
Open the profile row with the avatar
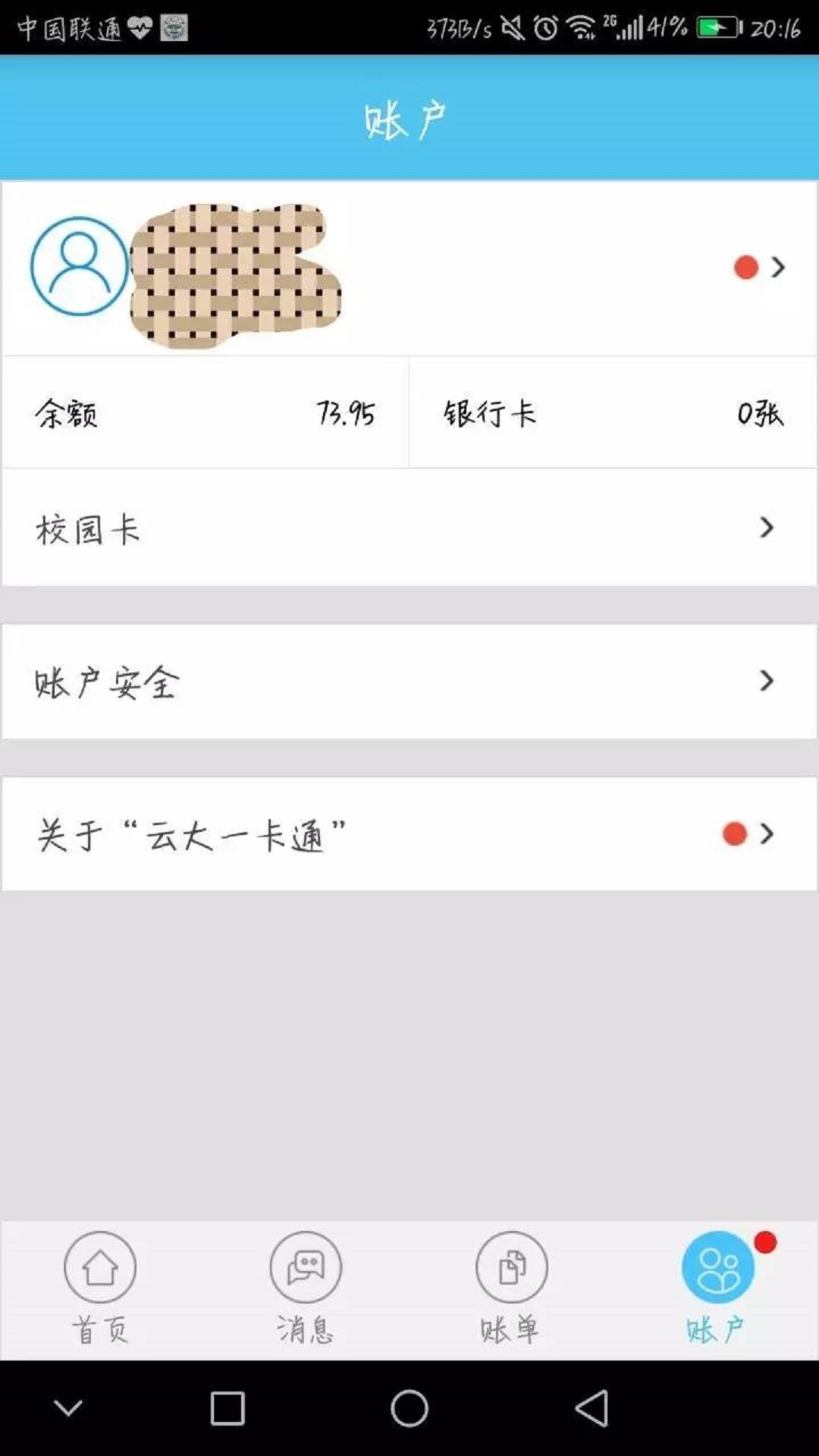click(x=409, y=267)
